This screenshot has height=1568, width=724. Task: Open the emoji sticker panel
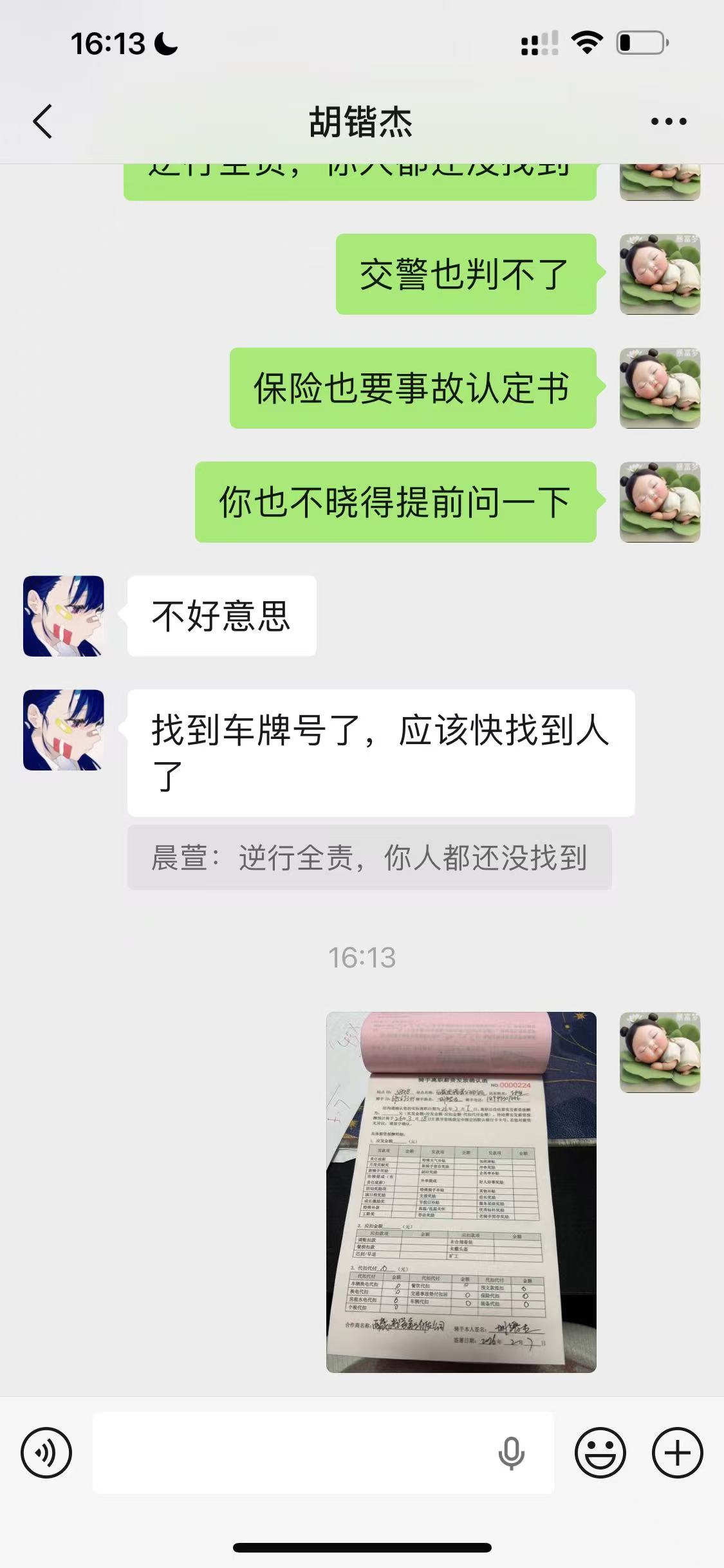click(600, 1452)
